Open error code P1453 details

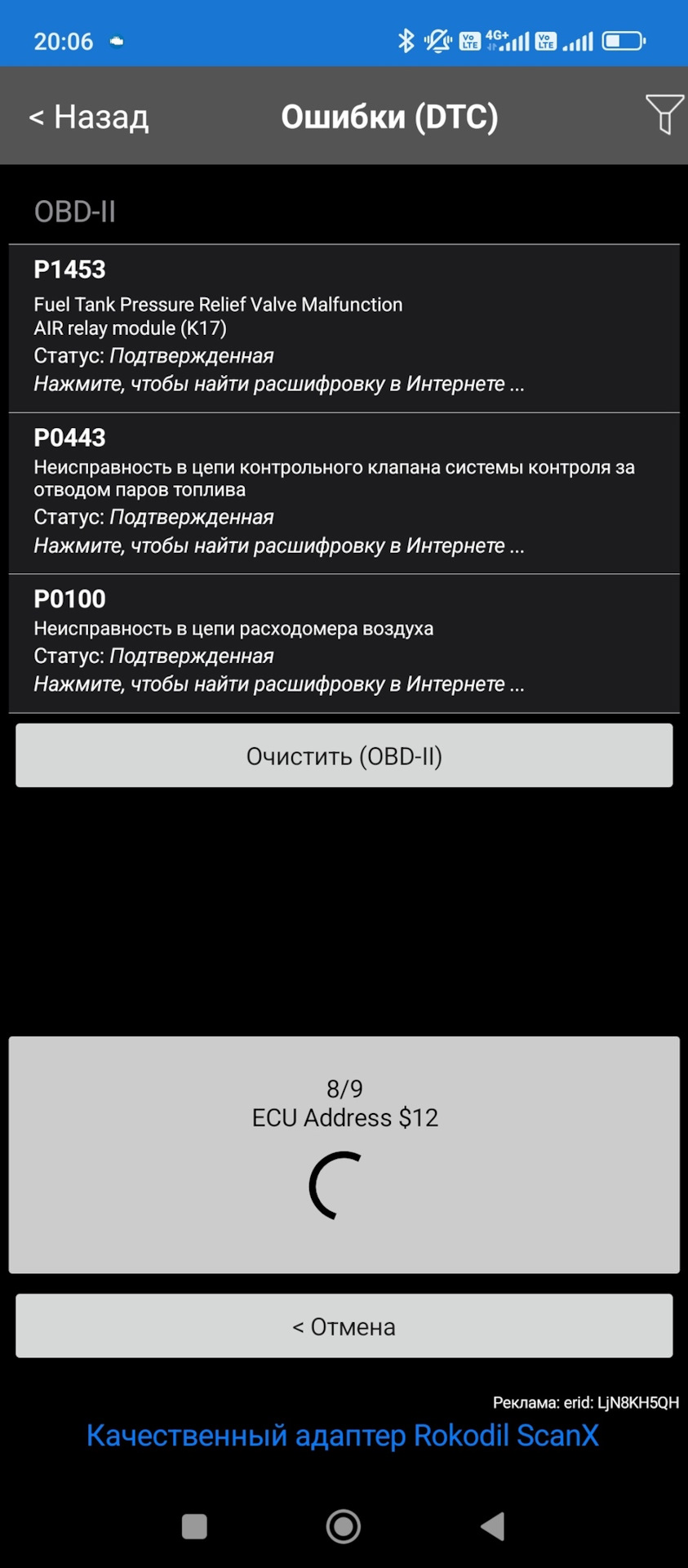click(x=344, y=328)
